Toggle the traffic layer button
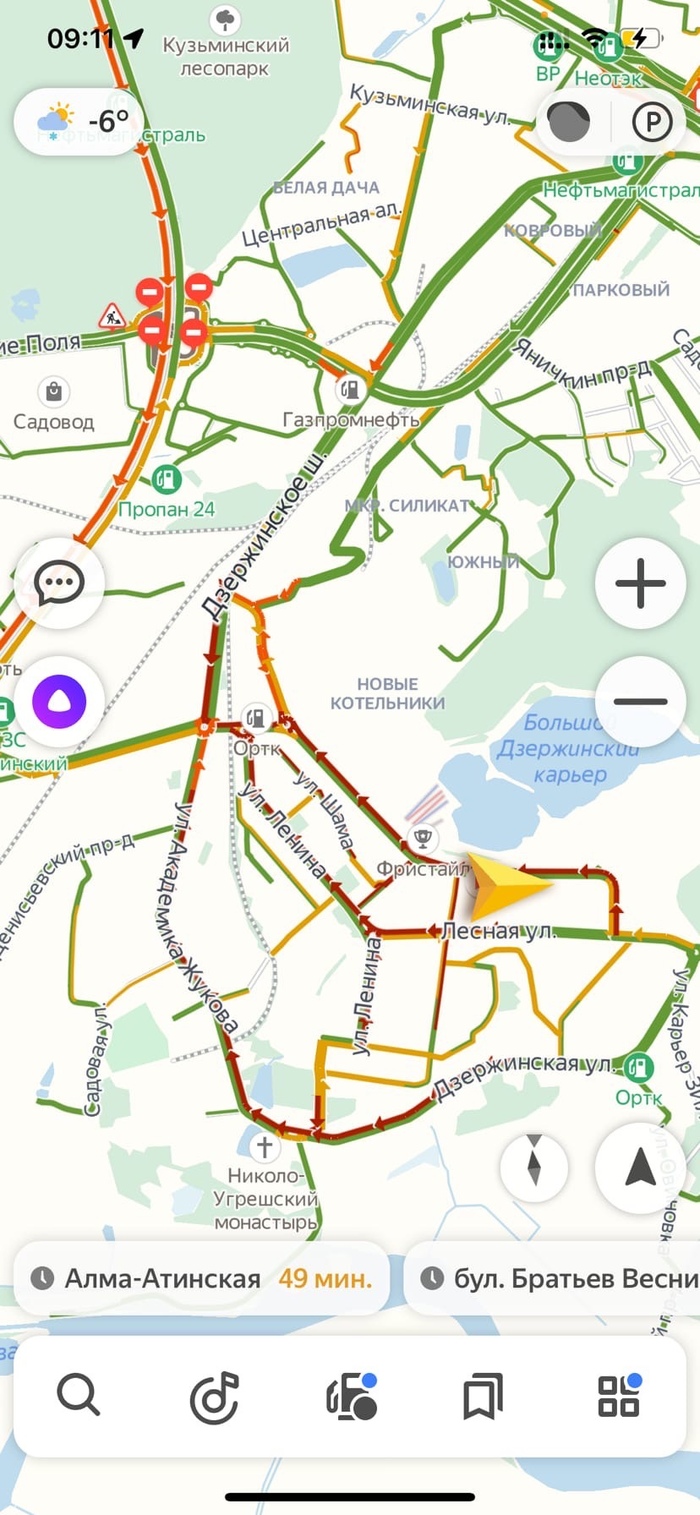The height and width of the screenshot is (1515, 700). [x=568, y=123]
